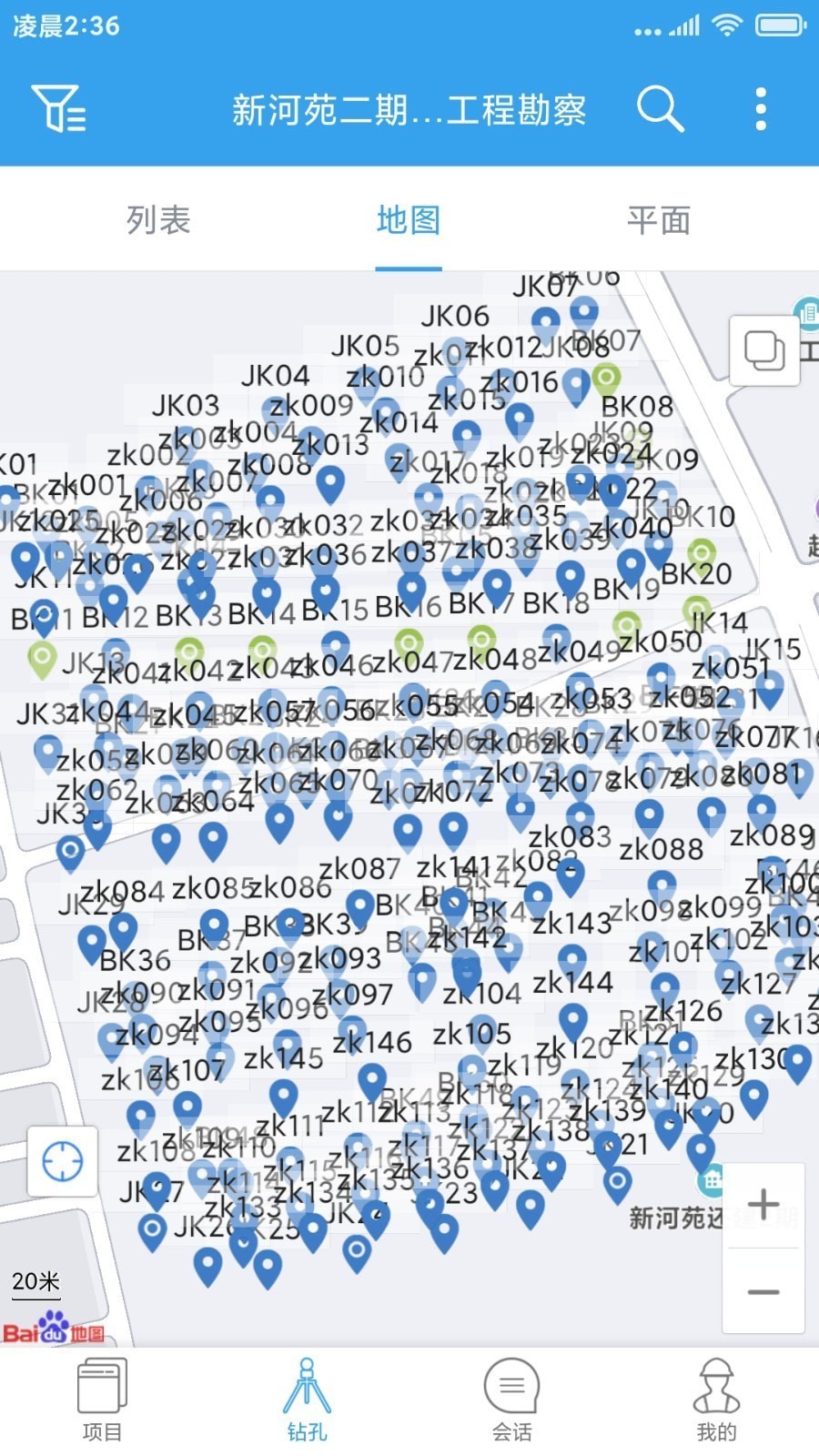Toggle the map layers button
This screenshot has width=819, height=1456.
pyautogui.click(x=764, y=351)
